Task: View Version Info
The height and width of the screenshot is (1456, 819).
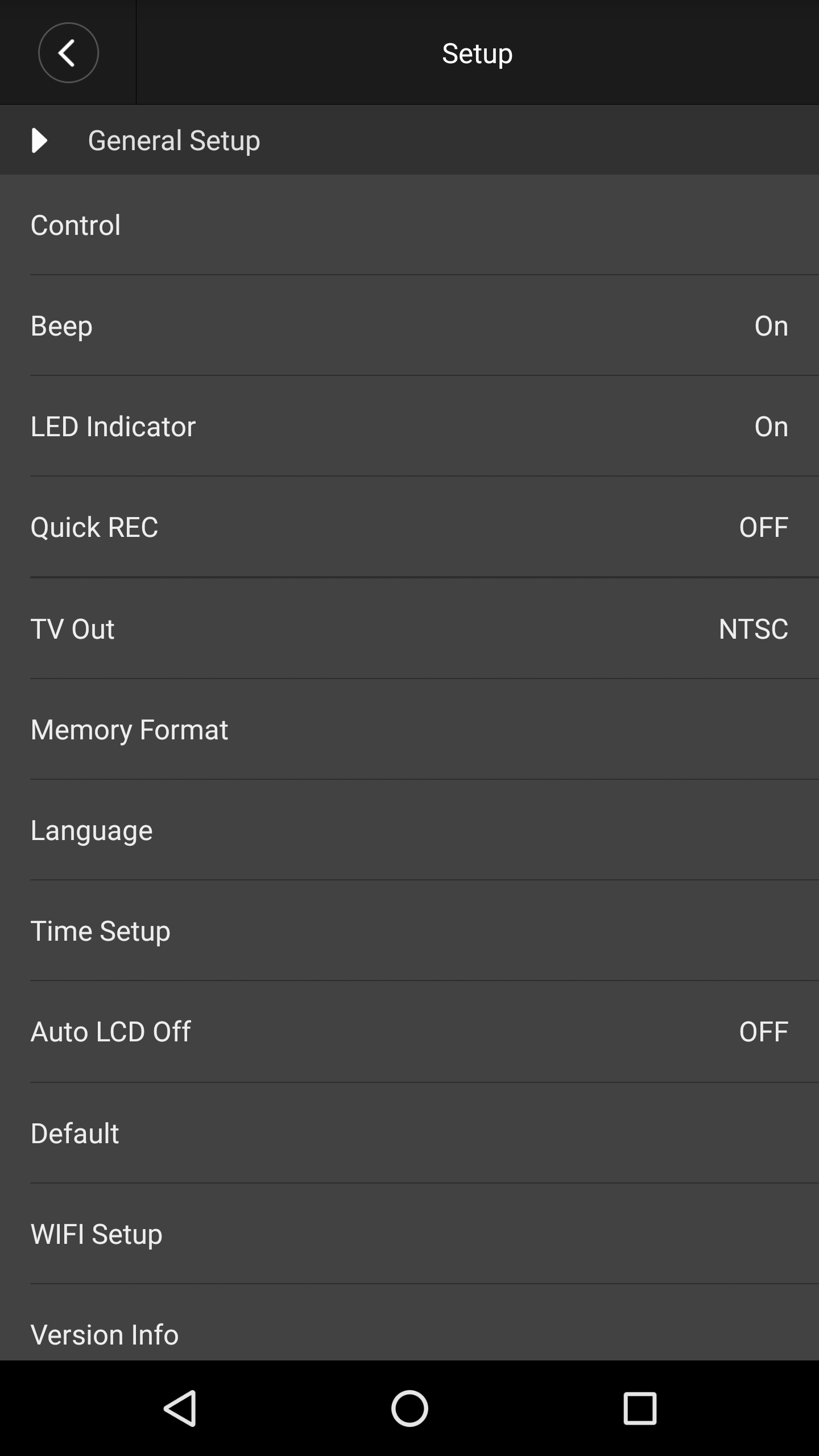Action: click(x=409, y=1334)
